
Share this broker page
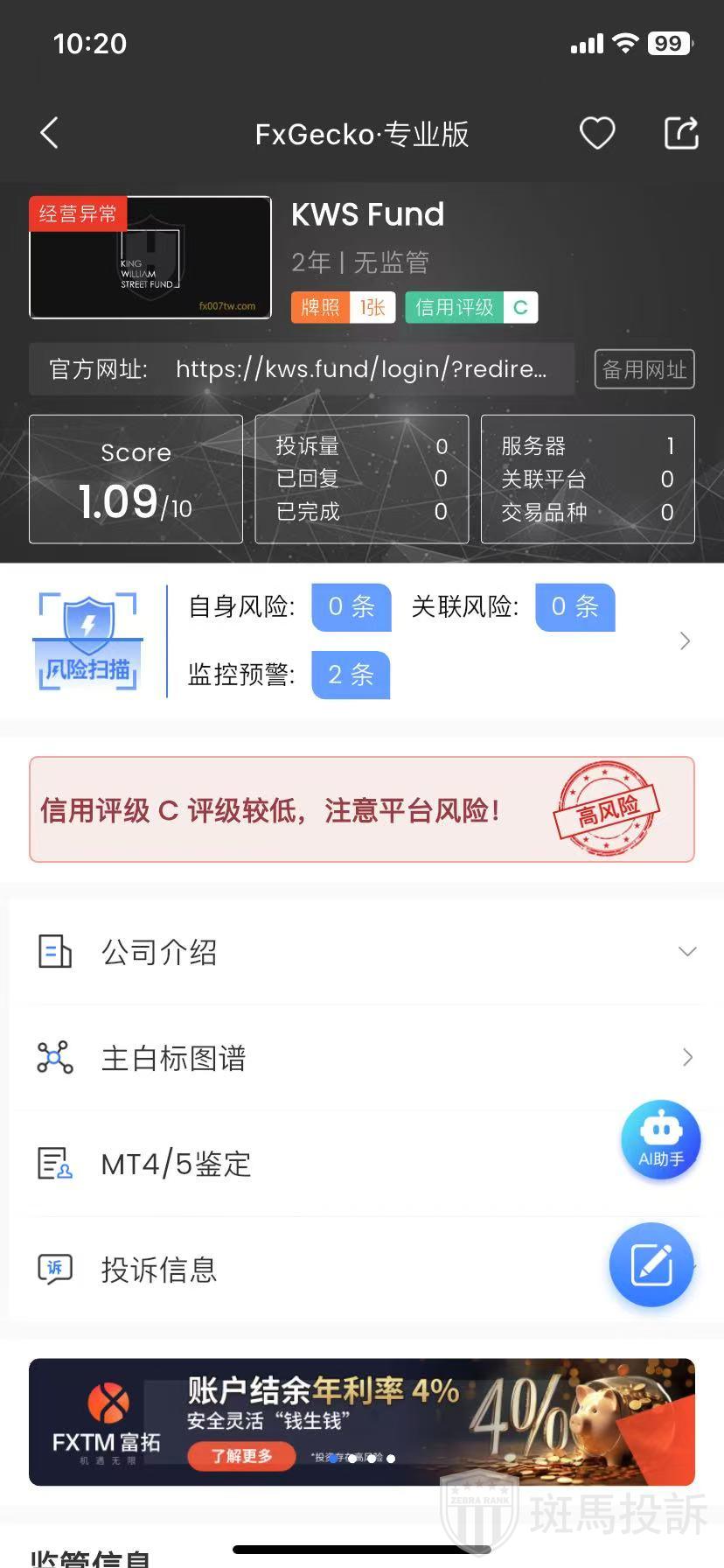(x=681, y=134)
